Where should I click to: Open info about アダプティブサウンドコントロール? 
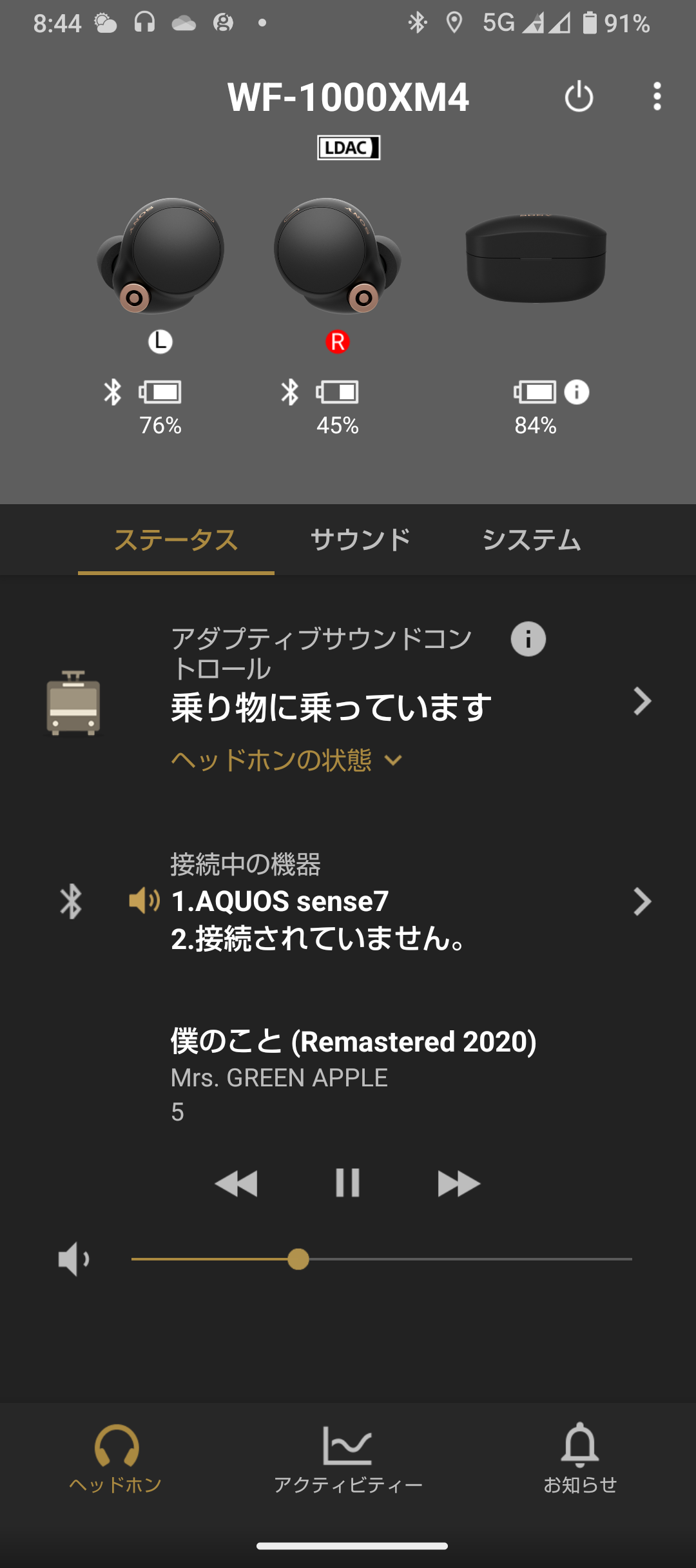tap(528, 639)
